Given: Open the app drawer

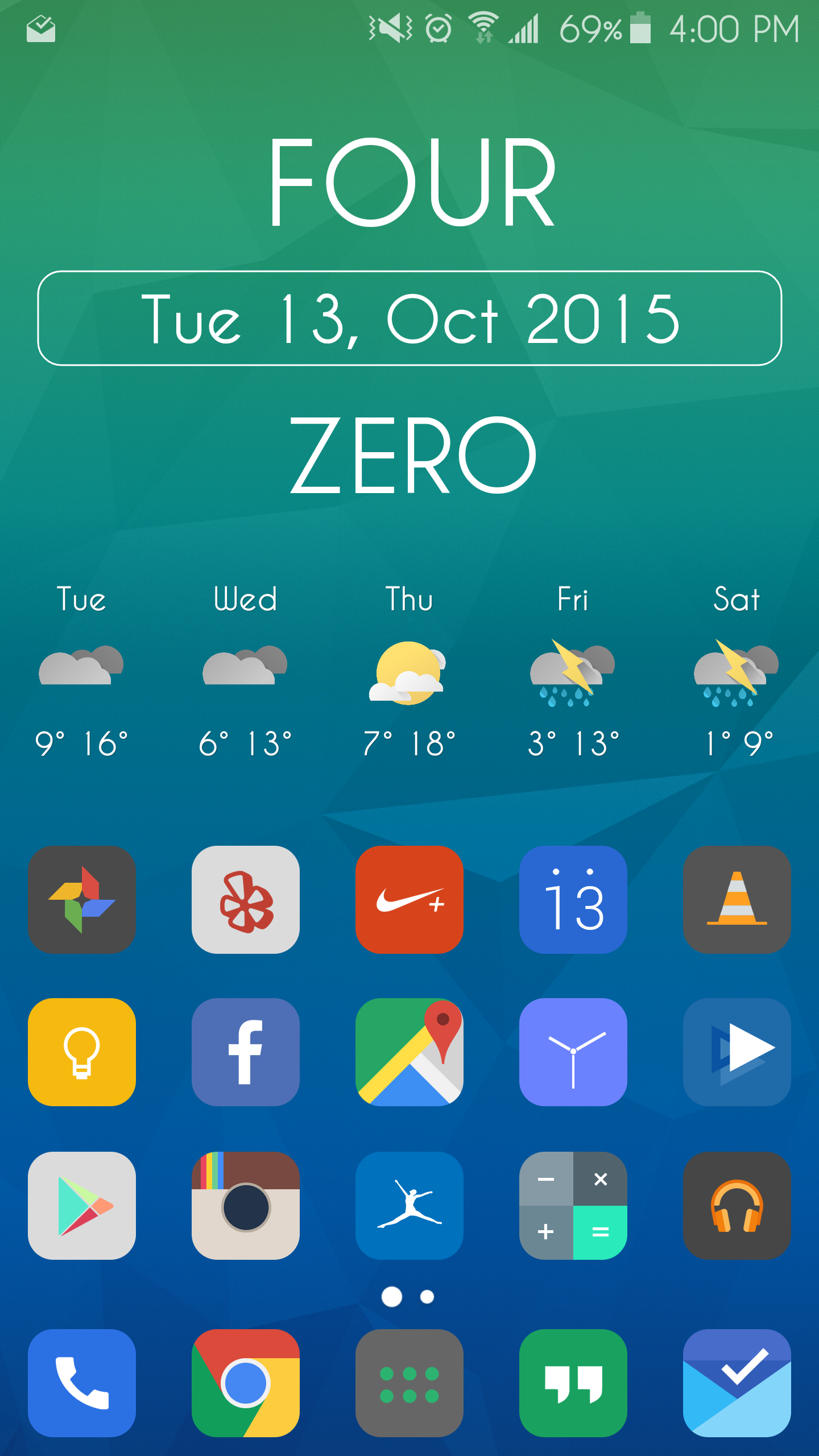Looking at the screenshot, I should point(409,1383).
